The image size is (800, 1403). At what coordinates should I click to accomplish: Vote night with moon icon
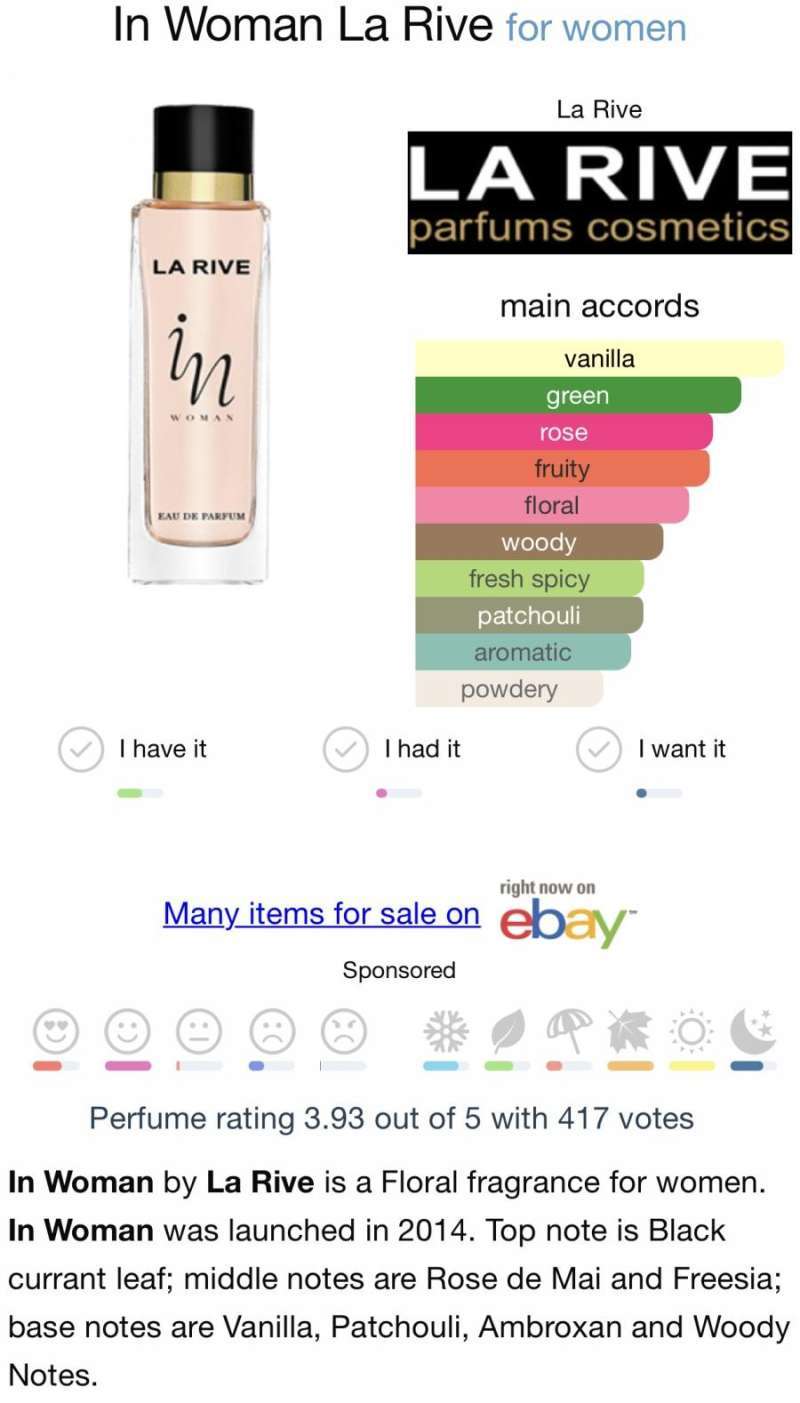tap(753, 1030)
